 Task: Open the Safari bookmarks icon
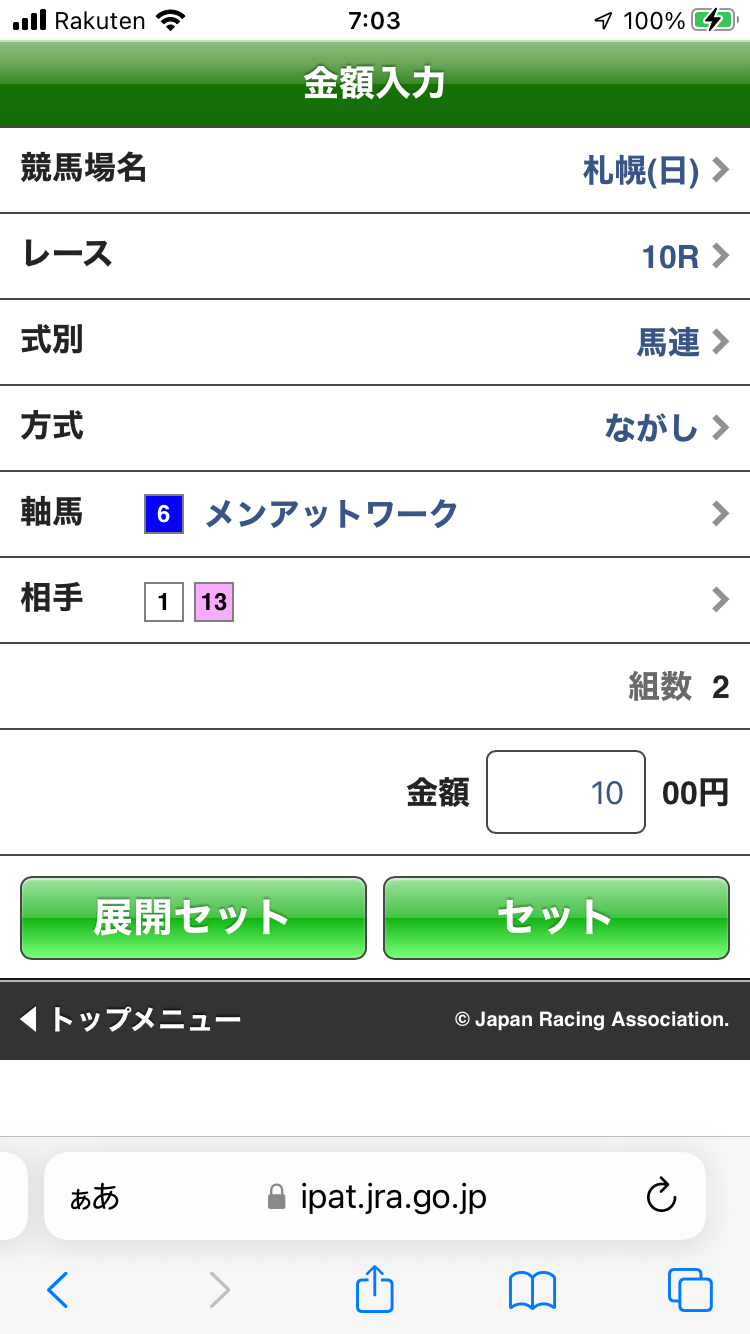click(533, 1290)
